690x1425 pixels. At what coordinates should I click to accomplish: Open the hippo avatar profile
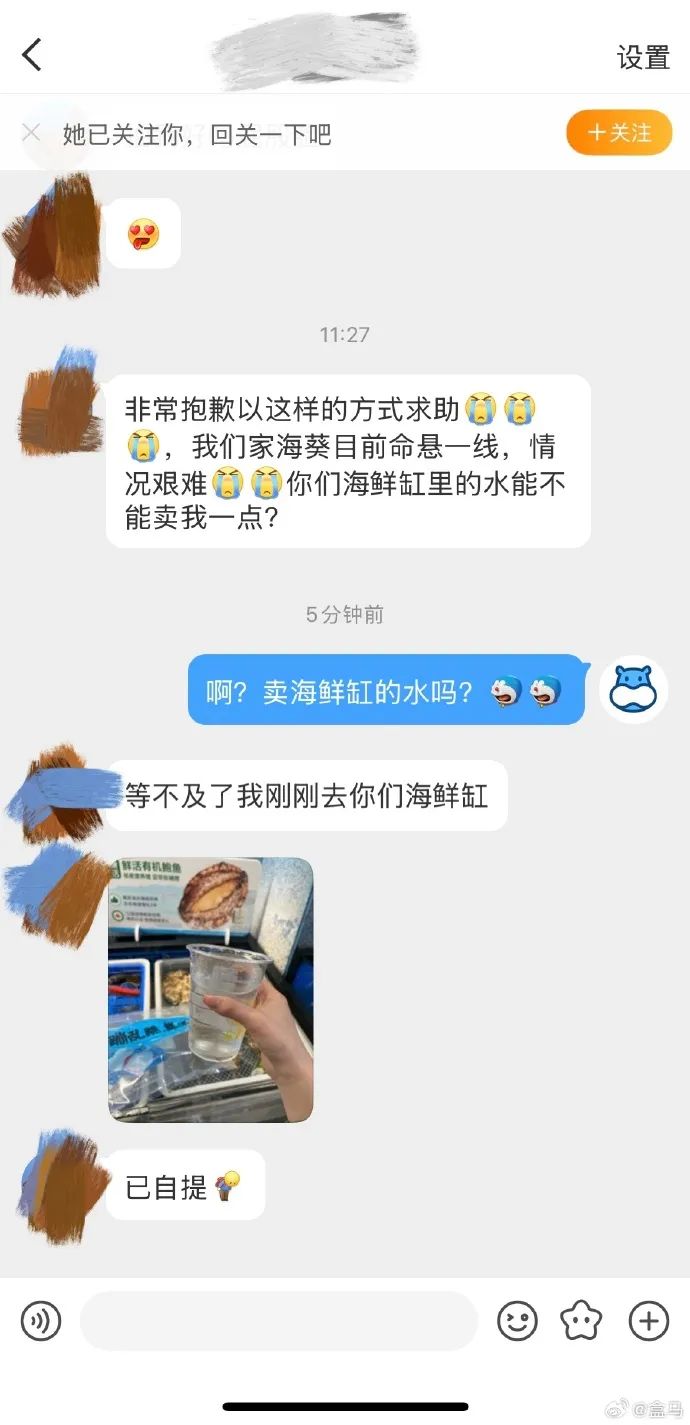click(633, 690)
